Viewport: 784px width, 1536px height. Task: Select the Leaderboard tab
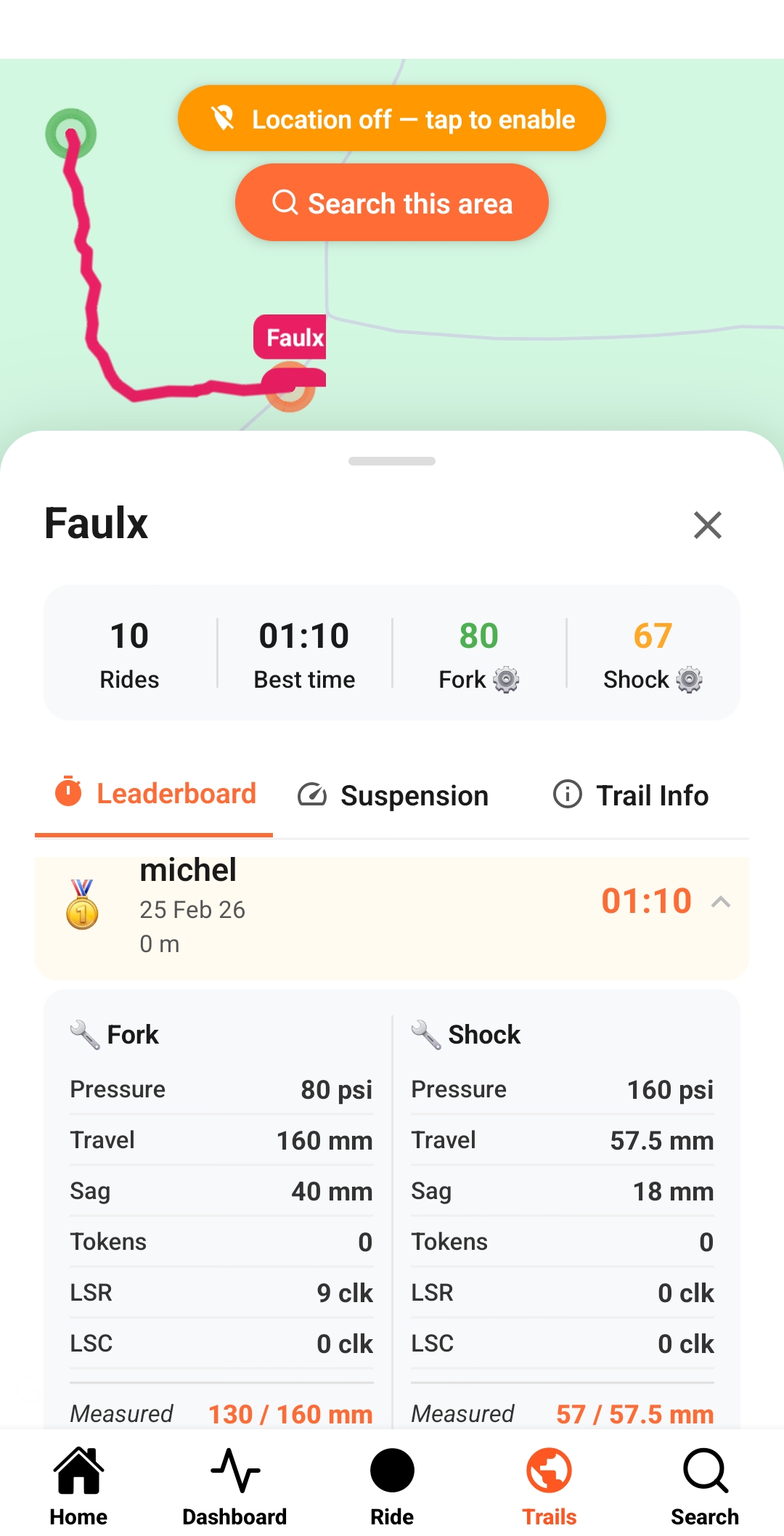(x=155, y=794)
